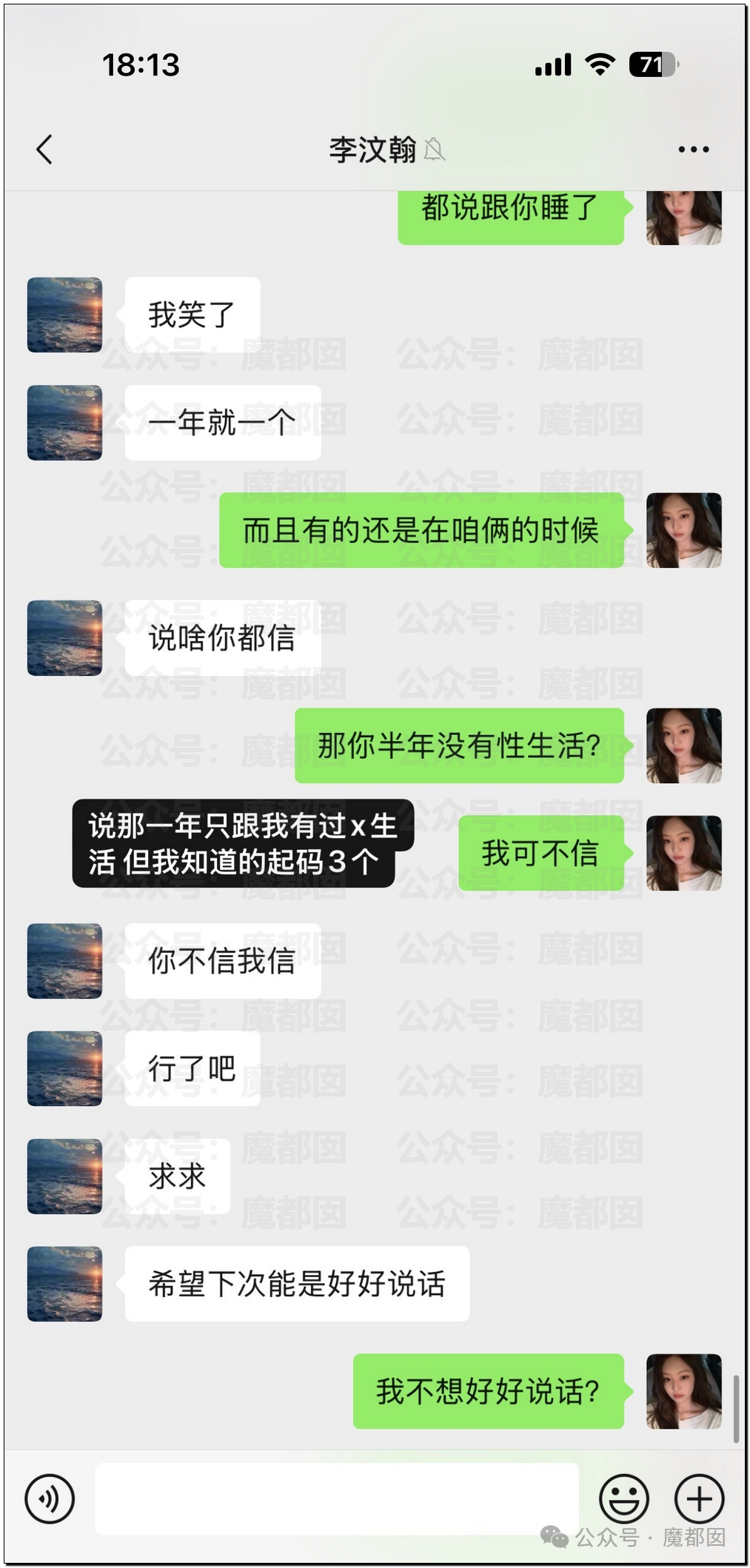The width and height of the screenshot is (750, 1568).
Task: Open my avatar next to 我不想好好说话?
Action: pos(683,1390)
